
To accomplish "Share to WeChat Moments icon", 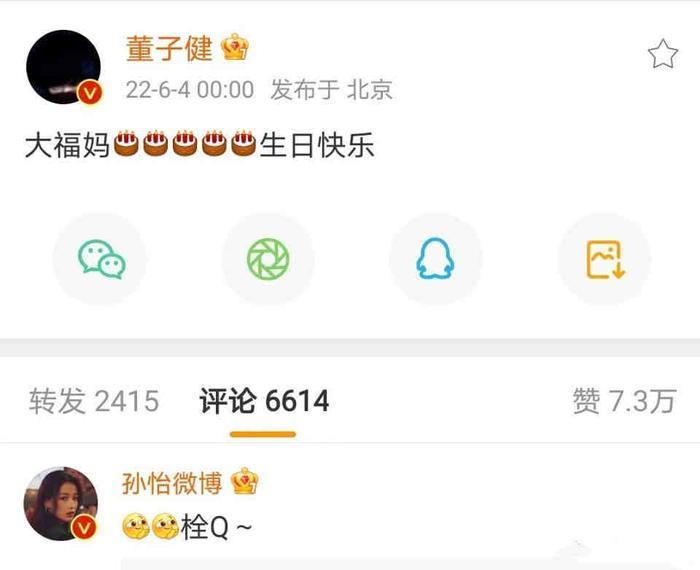I will (x=268, y=259).
